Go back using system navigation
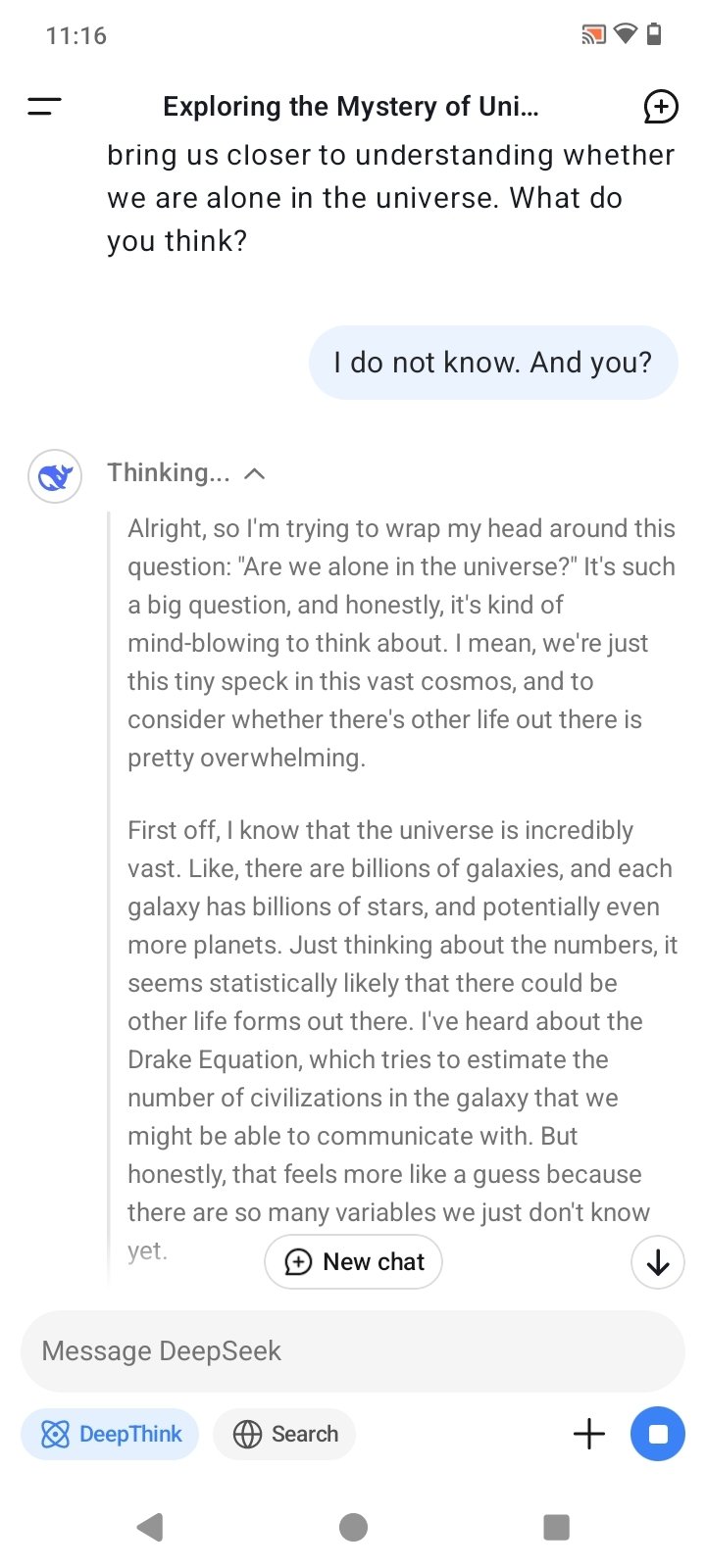Image resolution: width=706 pixels, height=1568 pixels. tap(150, 1527)
